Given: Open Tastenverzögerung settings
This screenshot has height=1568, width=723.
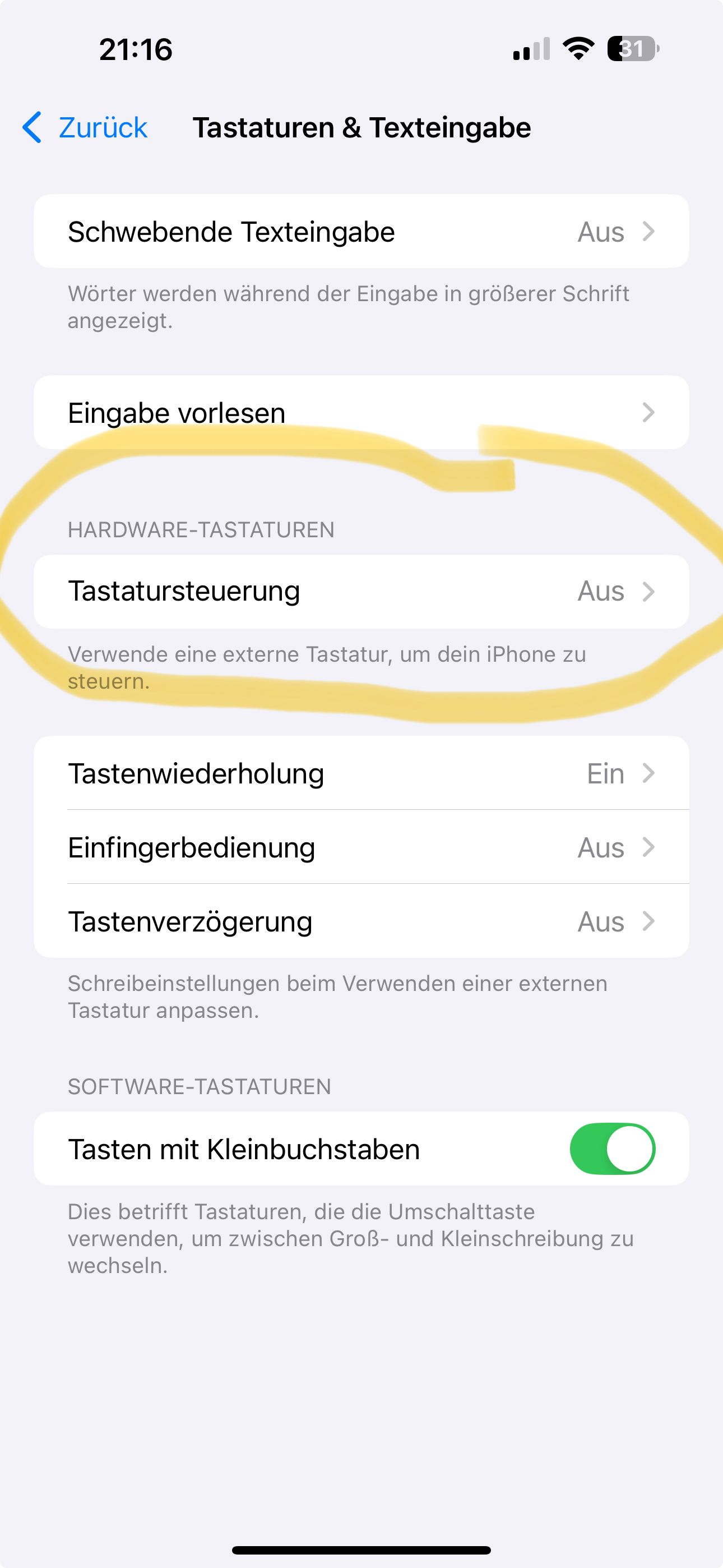Looking at the screenshot, I should tap(361, 921).
